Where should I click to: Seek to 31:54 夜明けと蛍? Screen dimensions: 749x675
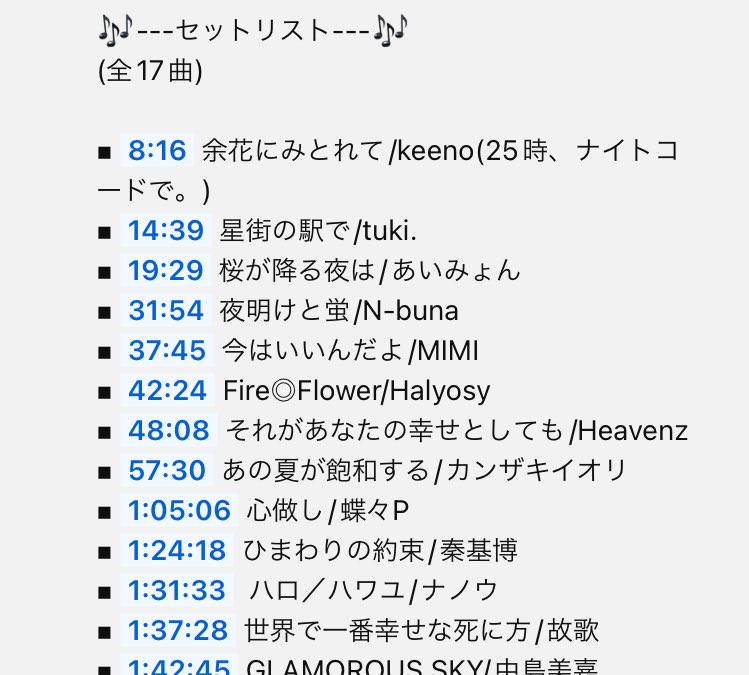[x=165, y=311]
